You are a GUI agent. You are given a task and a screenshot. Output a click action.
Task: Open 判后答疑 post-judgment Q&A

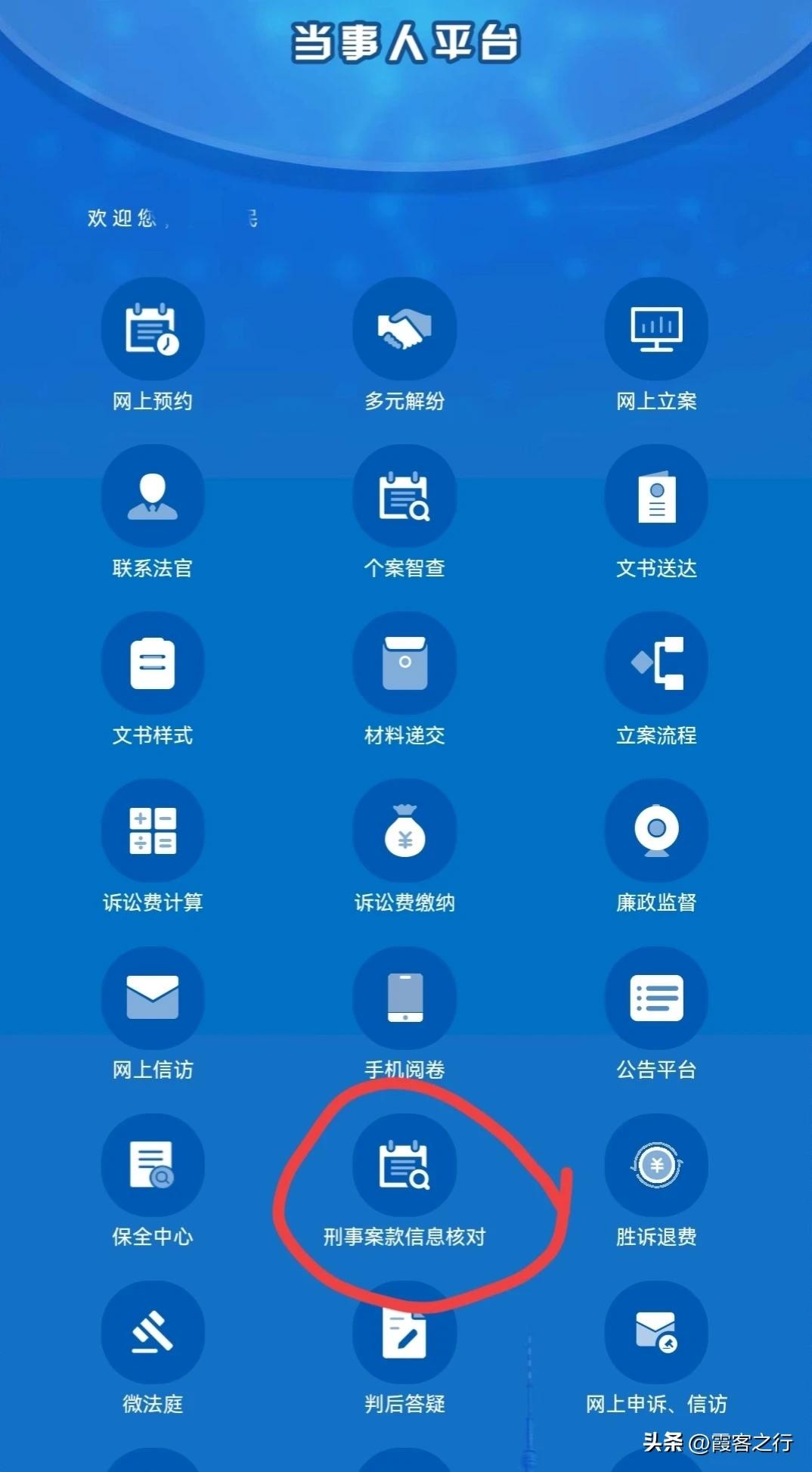(x=404, y=1333)
